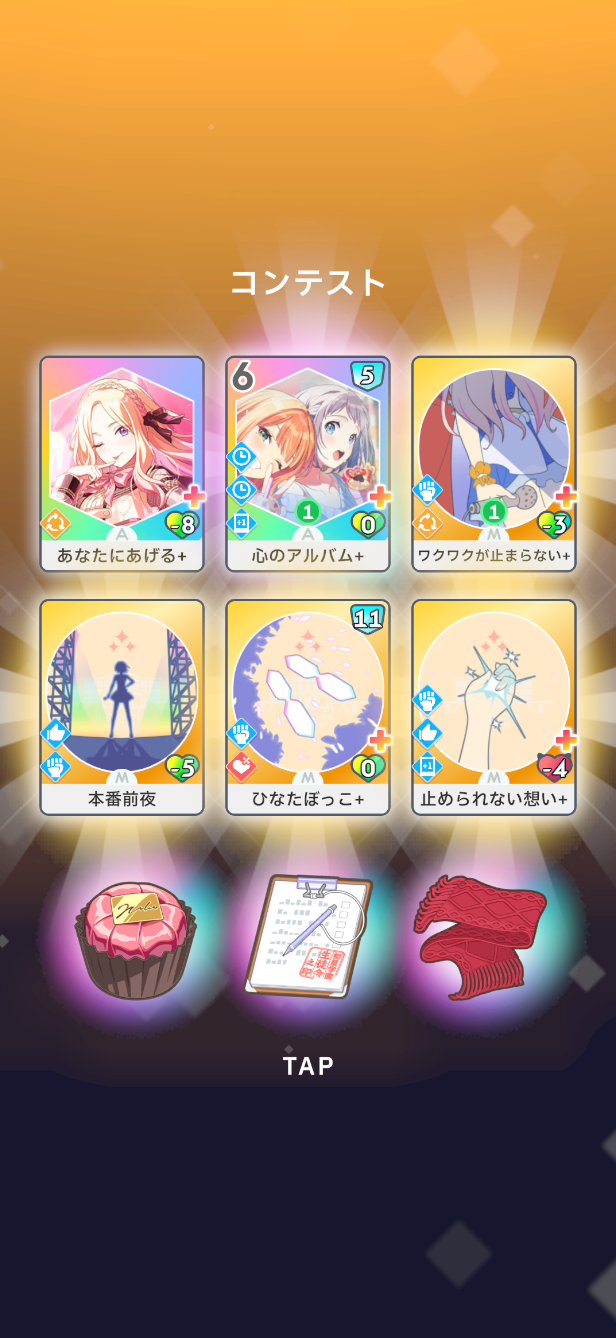View the 止められない想い+ card
616x1338 pixels.
(494, 707)
